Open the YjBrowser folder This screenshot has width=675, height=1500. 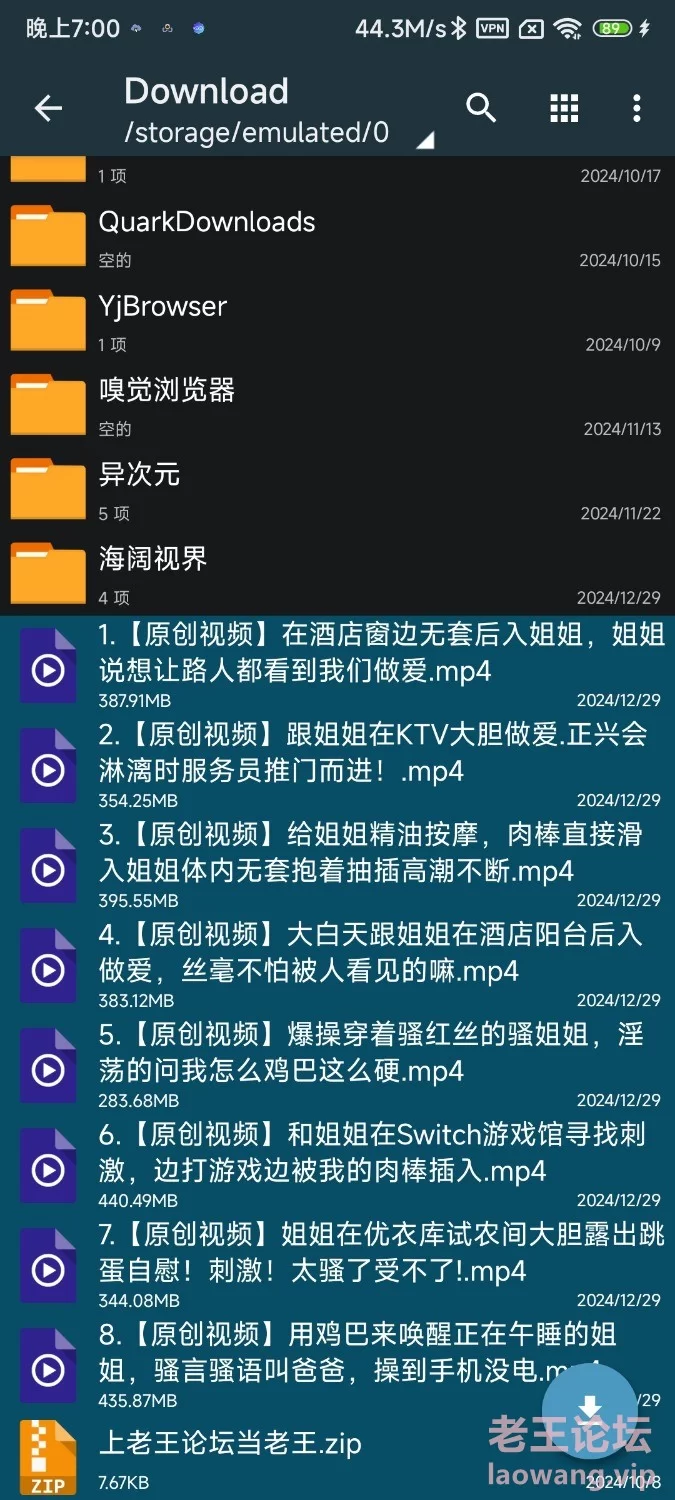tap(337, 322)
